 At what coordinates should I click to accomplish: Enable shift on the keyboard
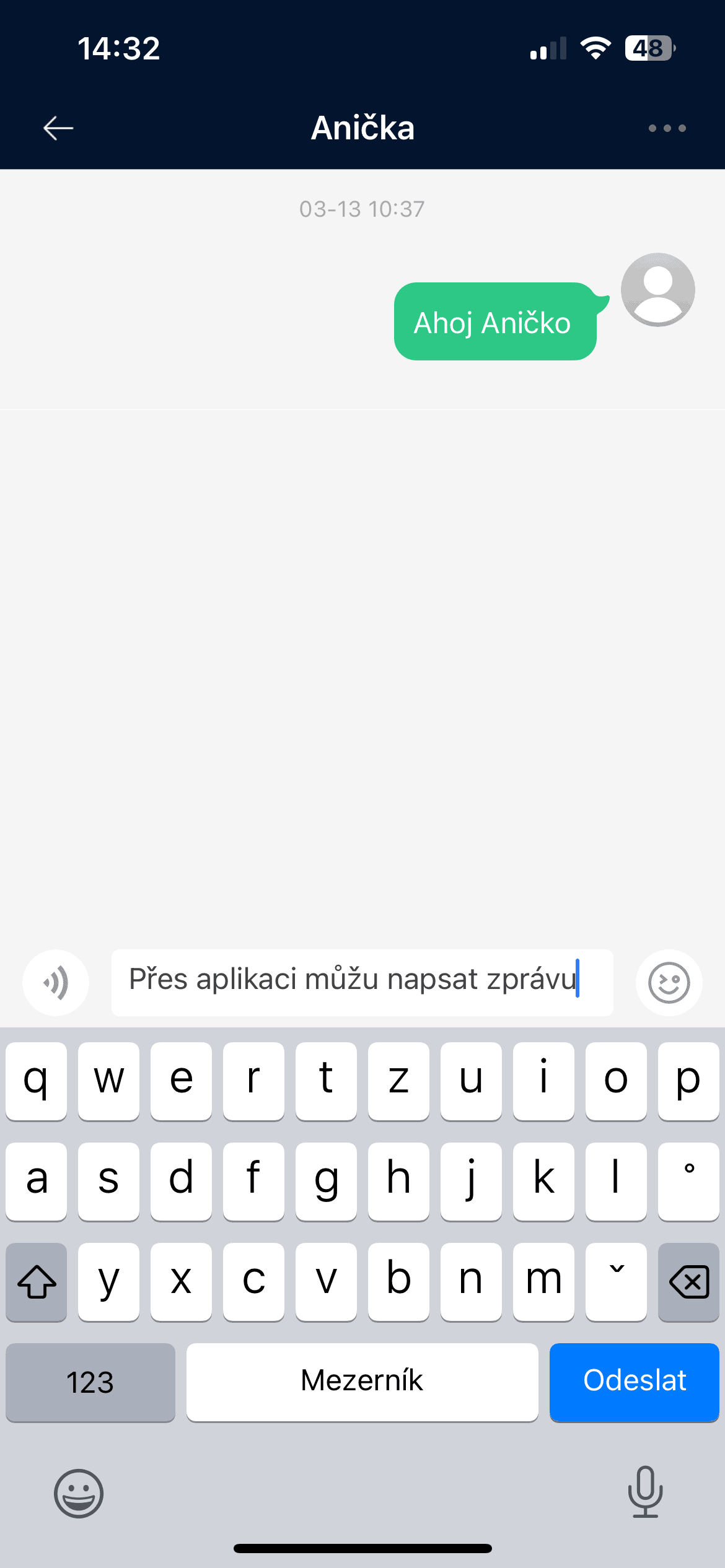37,1281
